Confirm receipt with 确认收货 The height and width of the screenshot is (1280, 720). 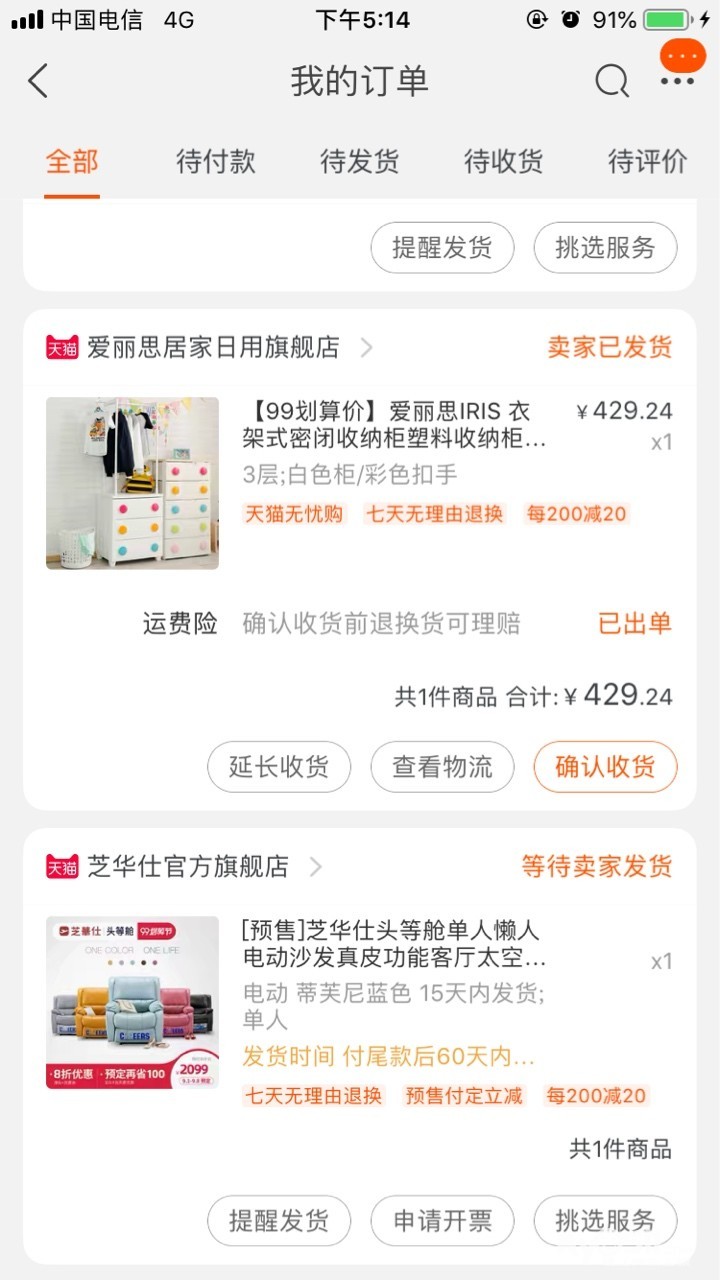tap(605, 767)
